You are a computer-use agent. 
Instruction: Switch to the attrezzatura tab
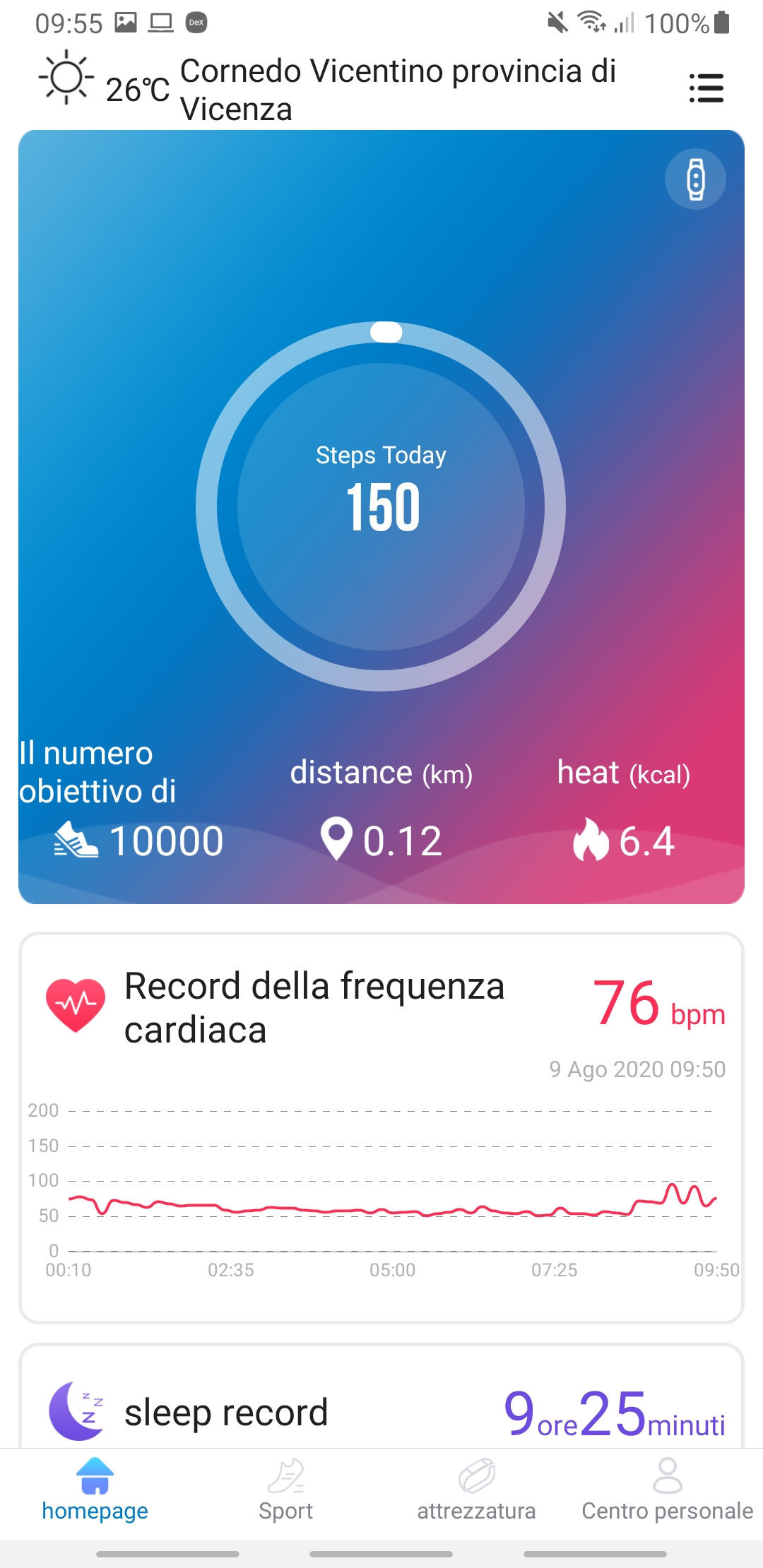476,1489
